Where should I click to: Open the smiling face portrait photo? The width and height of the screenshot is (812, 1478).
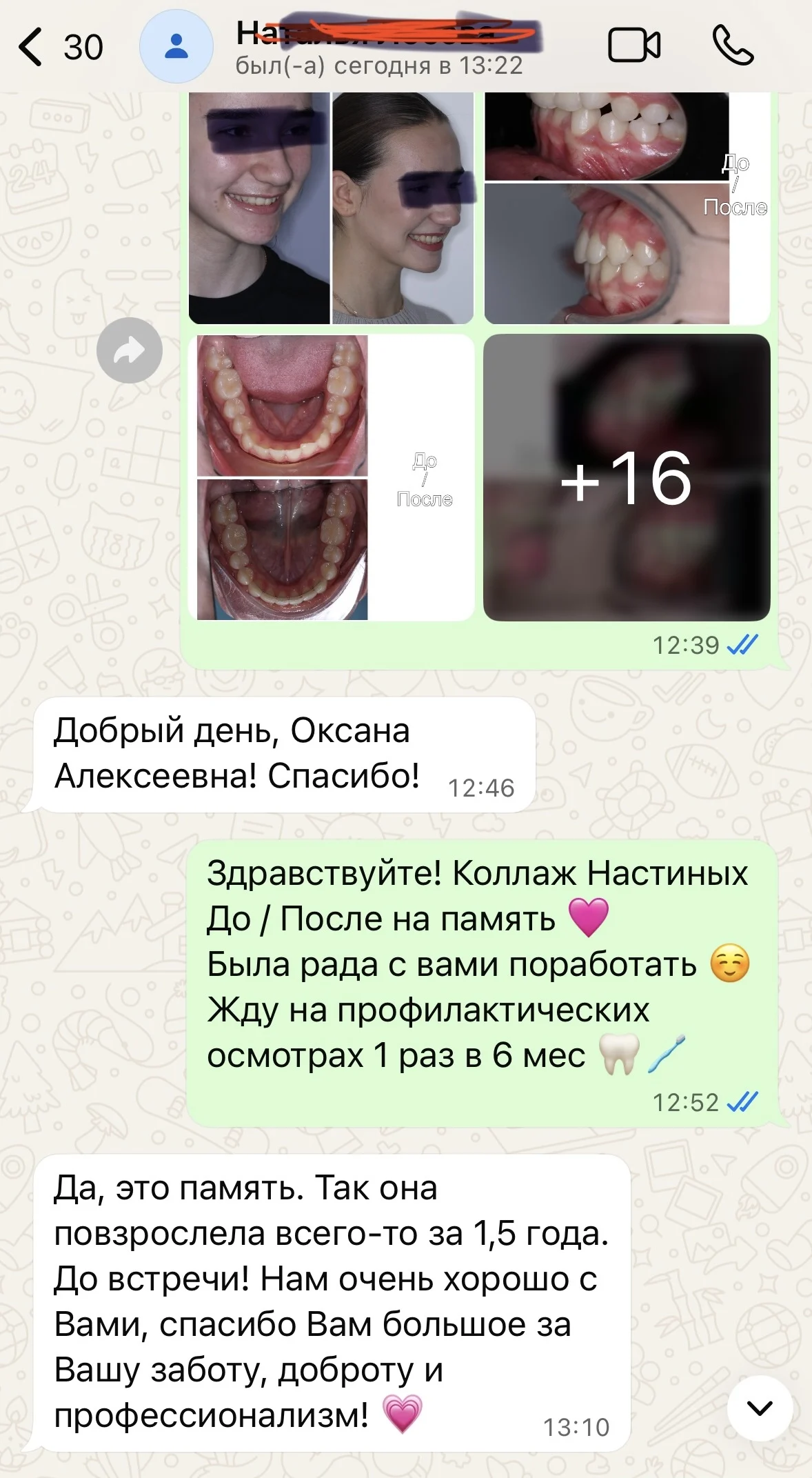pyautogui.click(x=331, y=208)
